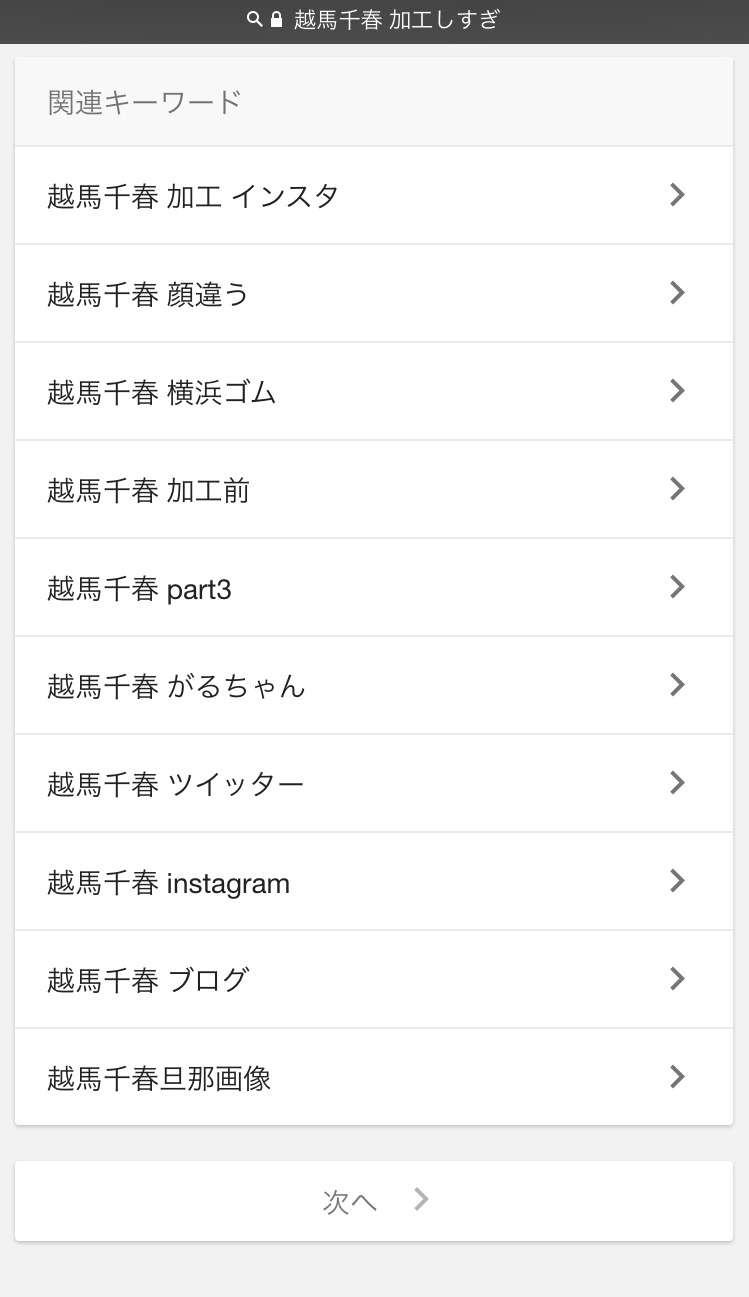Select 越馬千春 がるちゃん from the list
Viewport: 749px width, 1297px height.
pyautogui.click(x=374, y=685)
